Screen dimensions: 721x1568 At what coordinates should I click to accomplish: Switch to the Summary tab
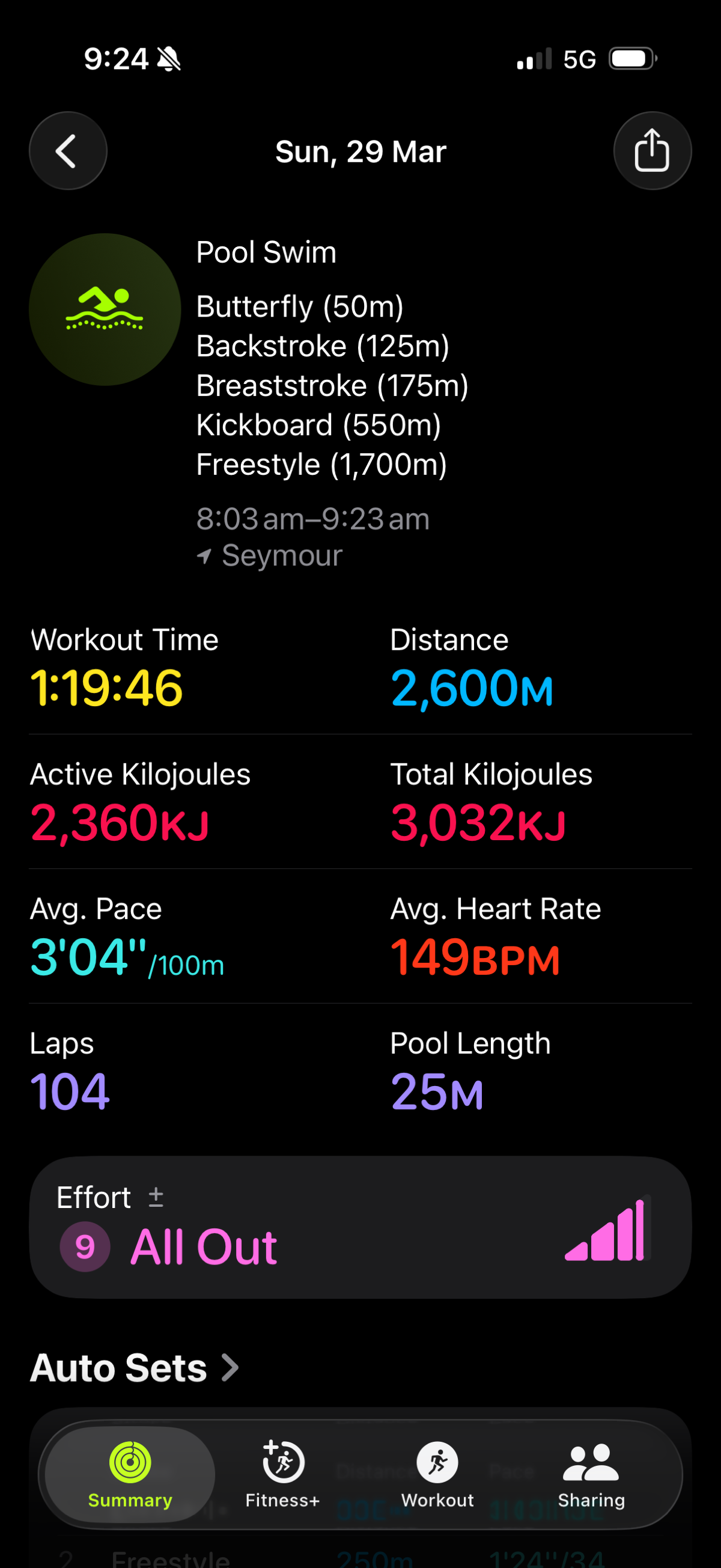[x=130, y=1474]
